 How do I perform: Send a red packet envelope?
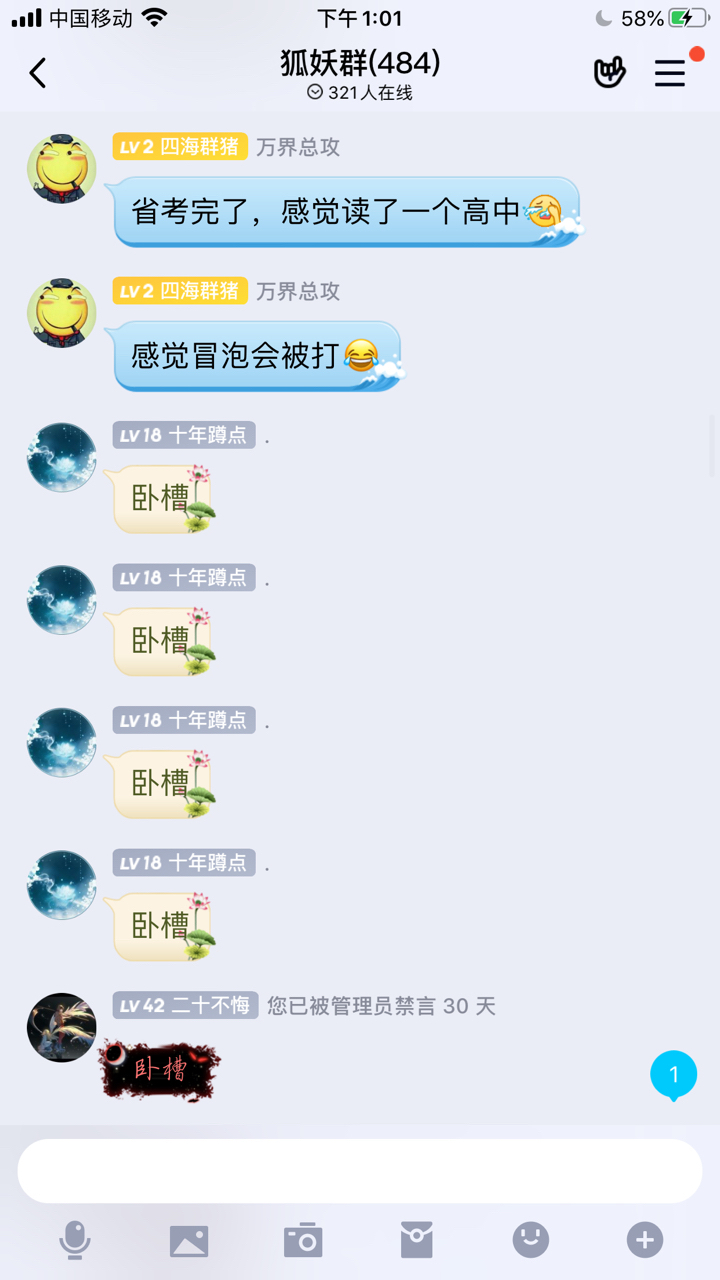[417, 1241]
